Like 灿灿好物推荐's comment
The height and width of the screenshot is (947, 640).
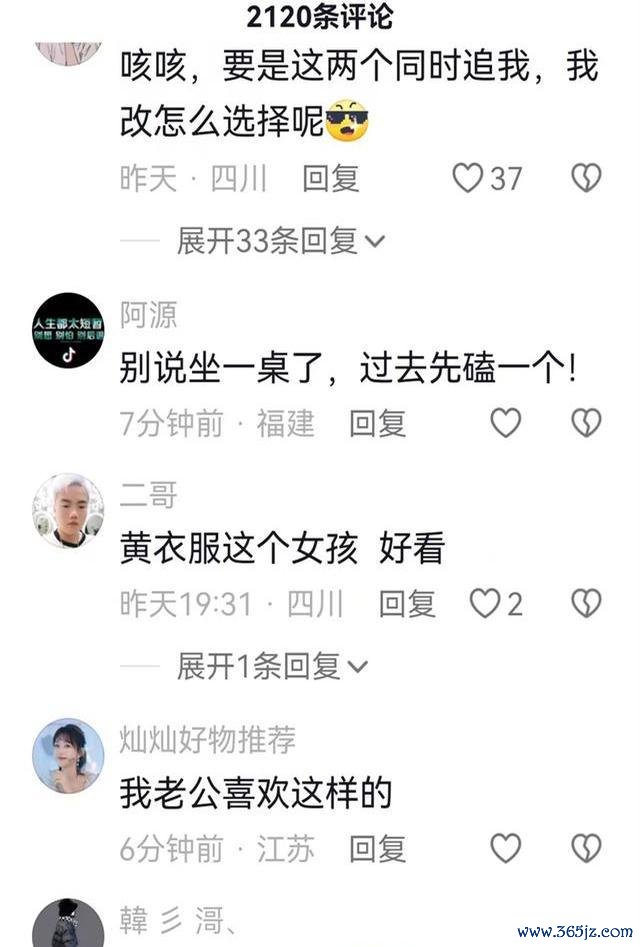[506, 849]
